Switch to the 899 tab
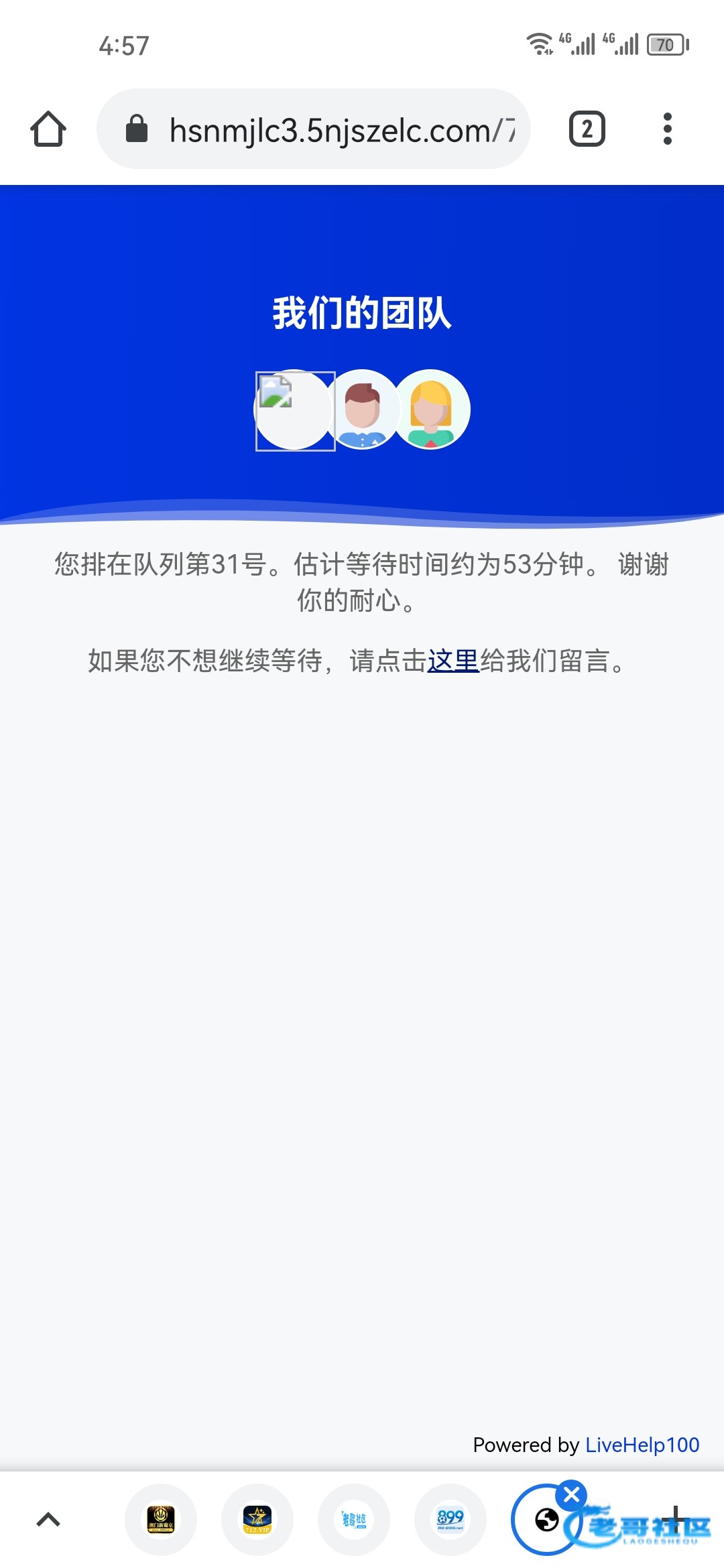 coord(450,1520)
